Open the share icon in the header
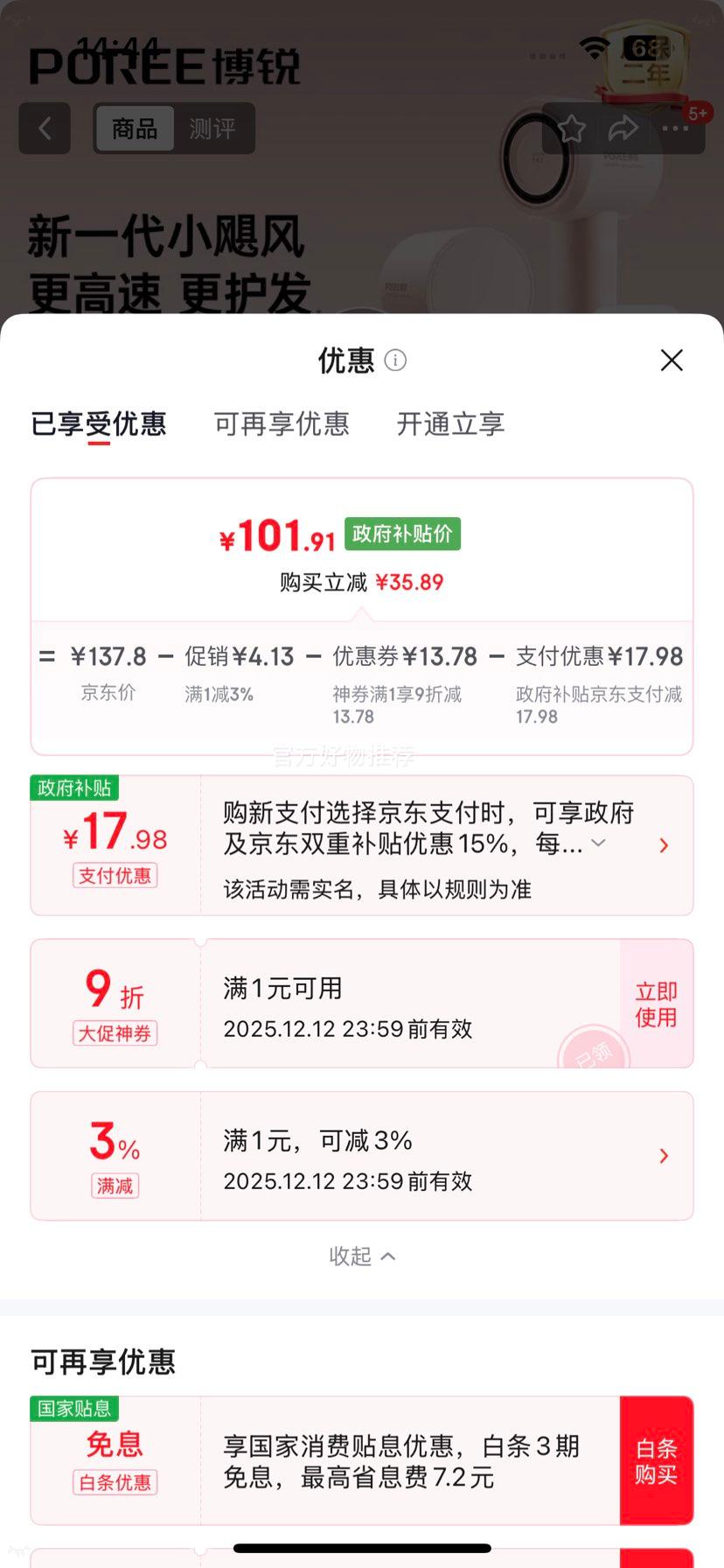 (623, 128)
